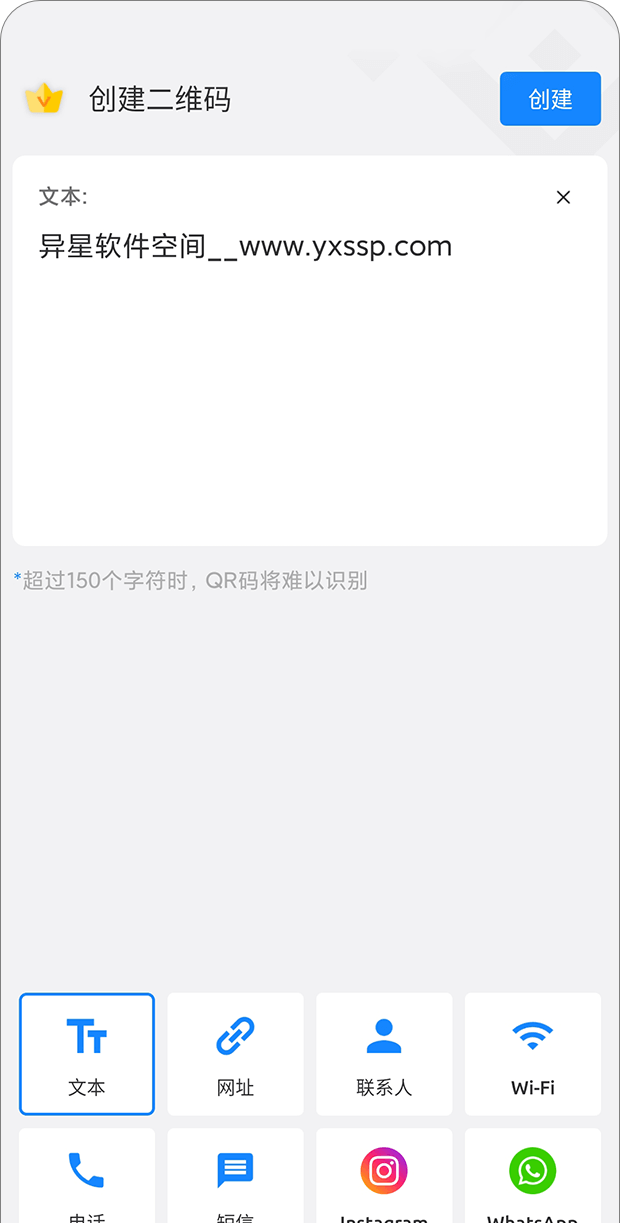Choose the 网址 QR type

click(x=235, y=1053)
